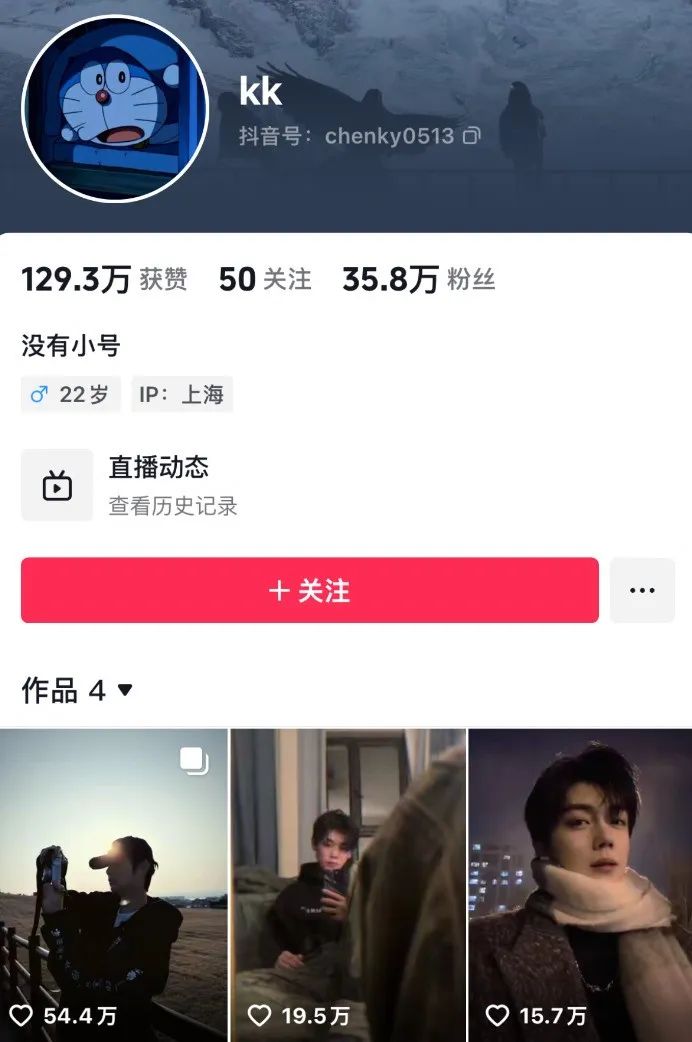Viewport: 692px width, 1042px height.
Task: Show the 129.3万 获赞 likes detail
Action: (x=104, y=280)
